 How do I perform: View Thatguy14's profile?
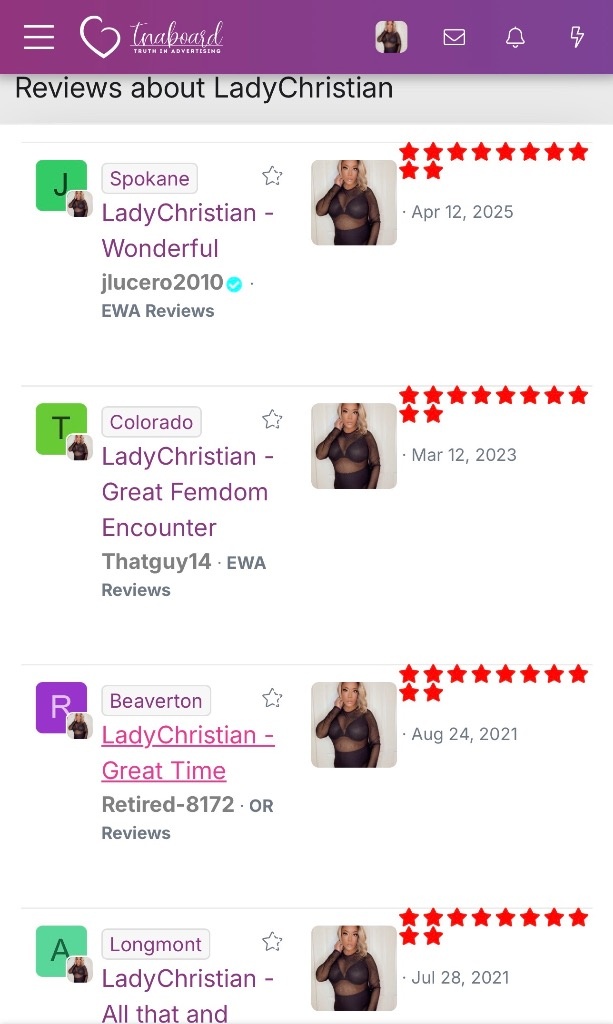pyautogui.click(x=156, y=561)
